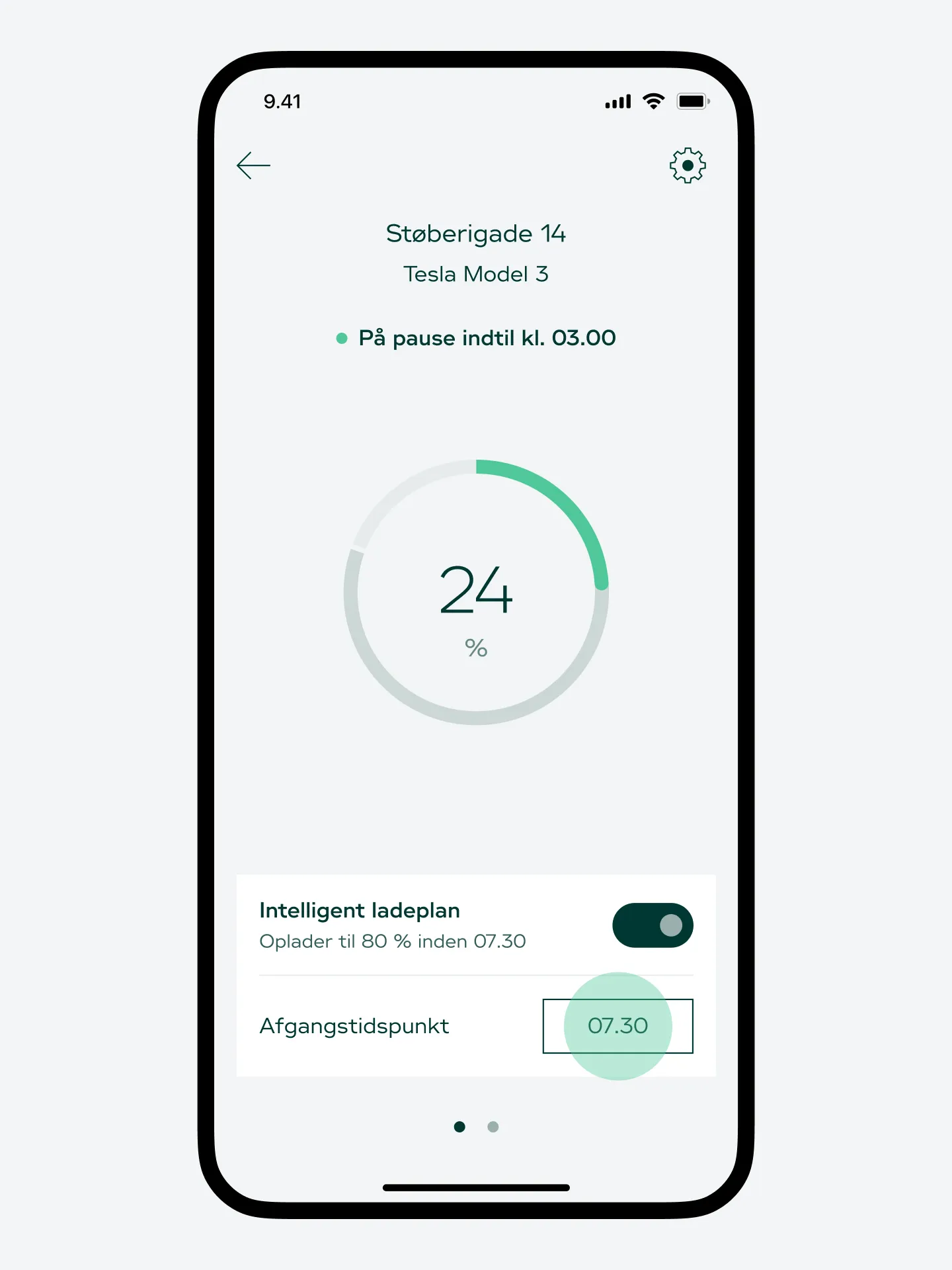Change the Afgangstidspunkt time 07.30
The height and width of the screenshot is (1270, 952).
click(617, 1026)
